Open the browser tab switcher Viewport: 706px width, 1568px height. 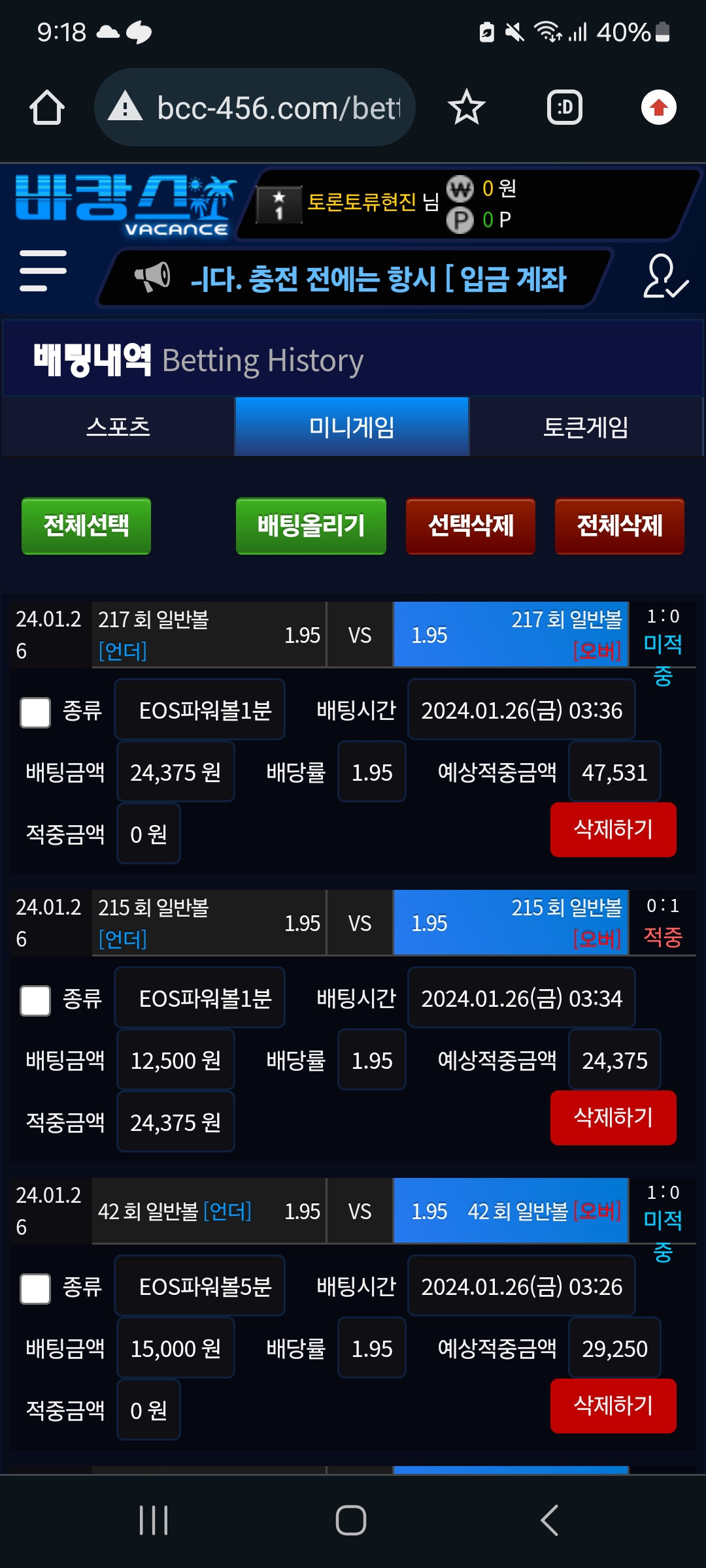[x=565, y=108]
